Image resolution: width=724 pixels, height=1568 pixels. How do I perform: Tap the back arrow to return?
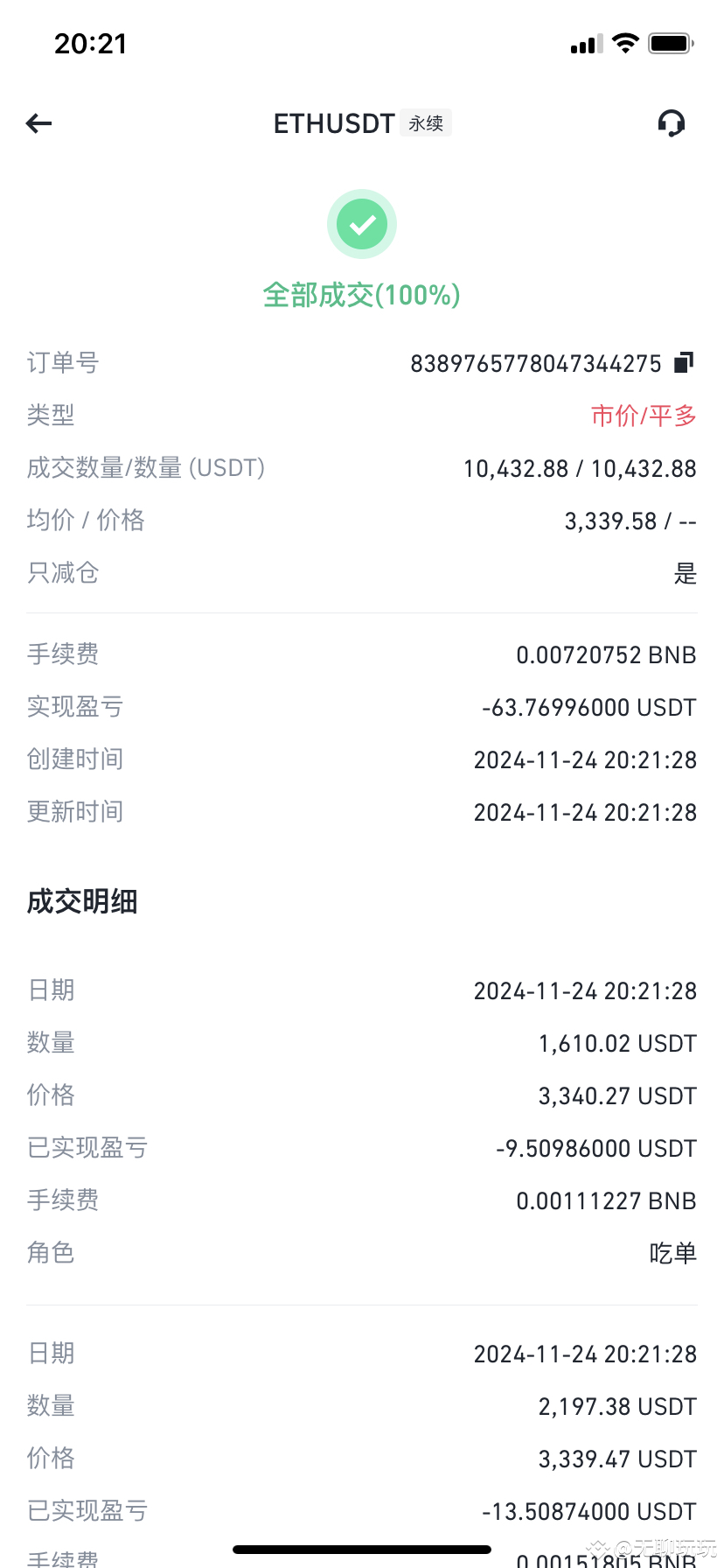[38, 123]
